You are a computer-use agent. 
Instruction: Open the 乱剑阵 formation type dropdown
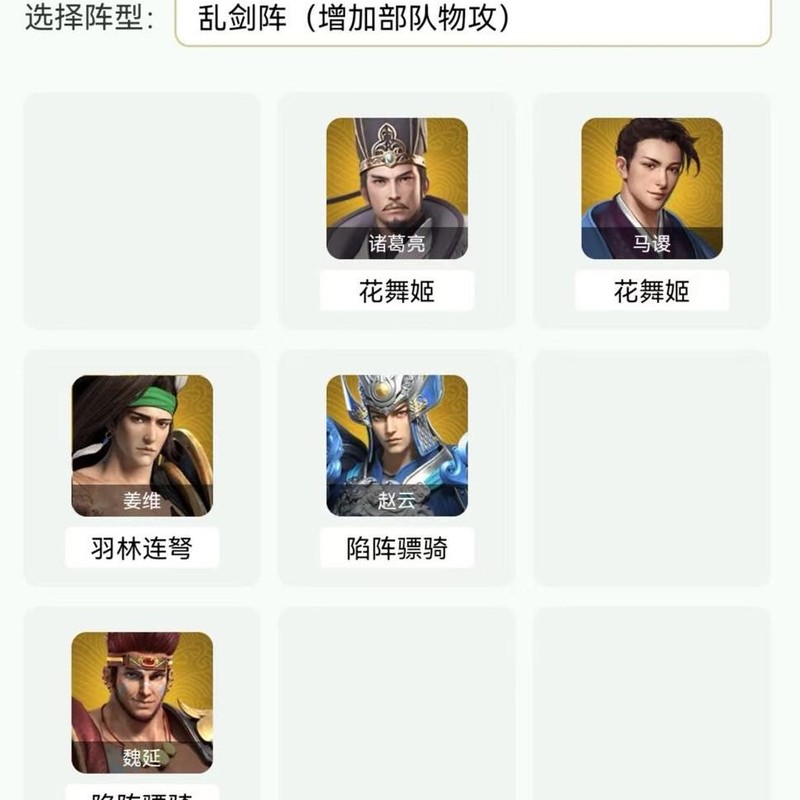472,20
